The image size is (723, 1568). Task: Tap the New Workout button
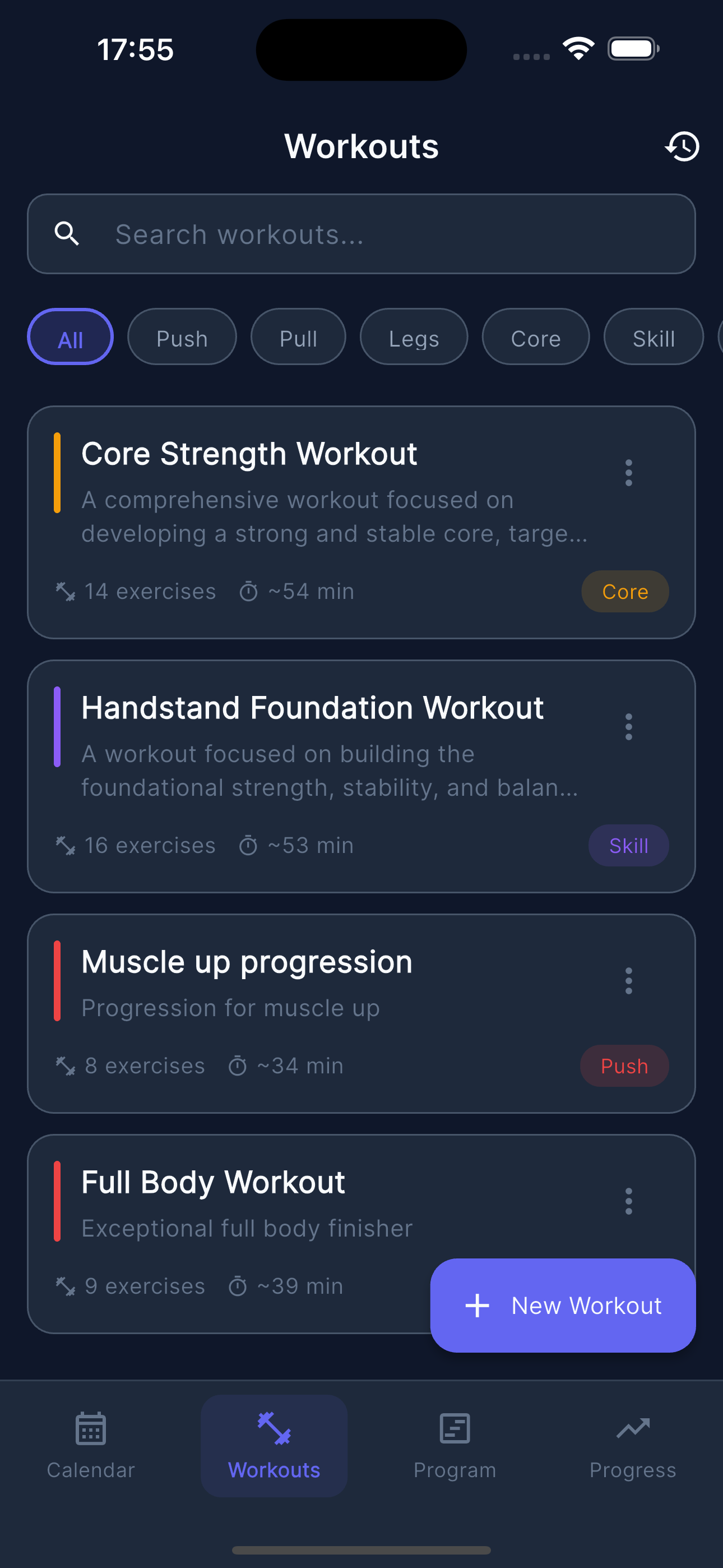562,1305
